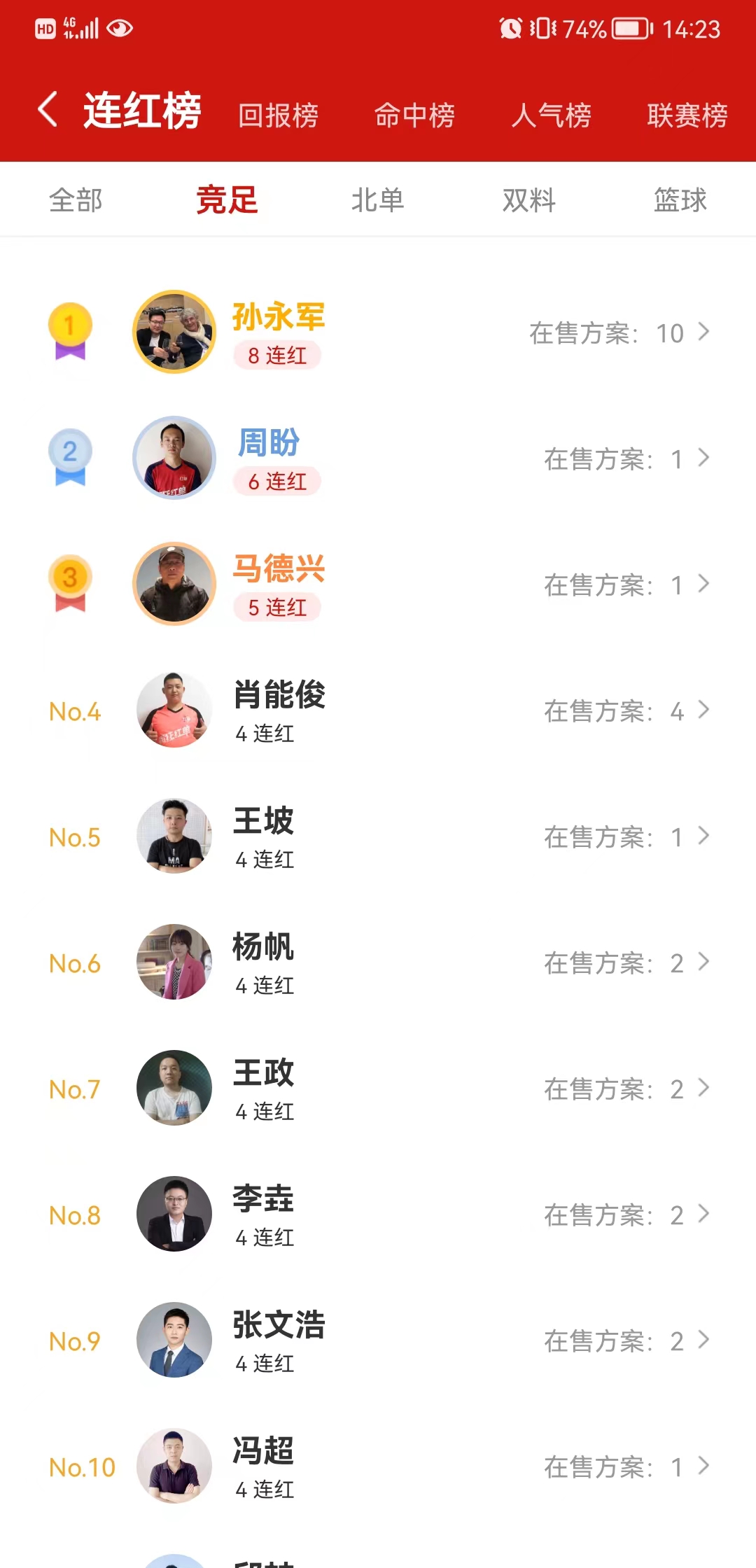
Task: Open the 联赛榜 ranking tab
Action: coord(687,115)
